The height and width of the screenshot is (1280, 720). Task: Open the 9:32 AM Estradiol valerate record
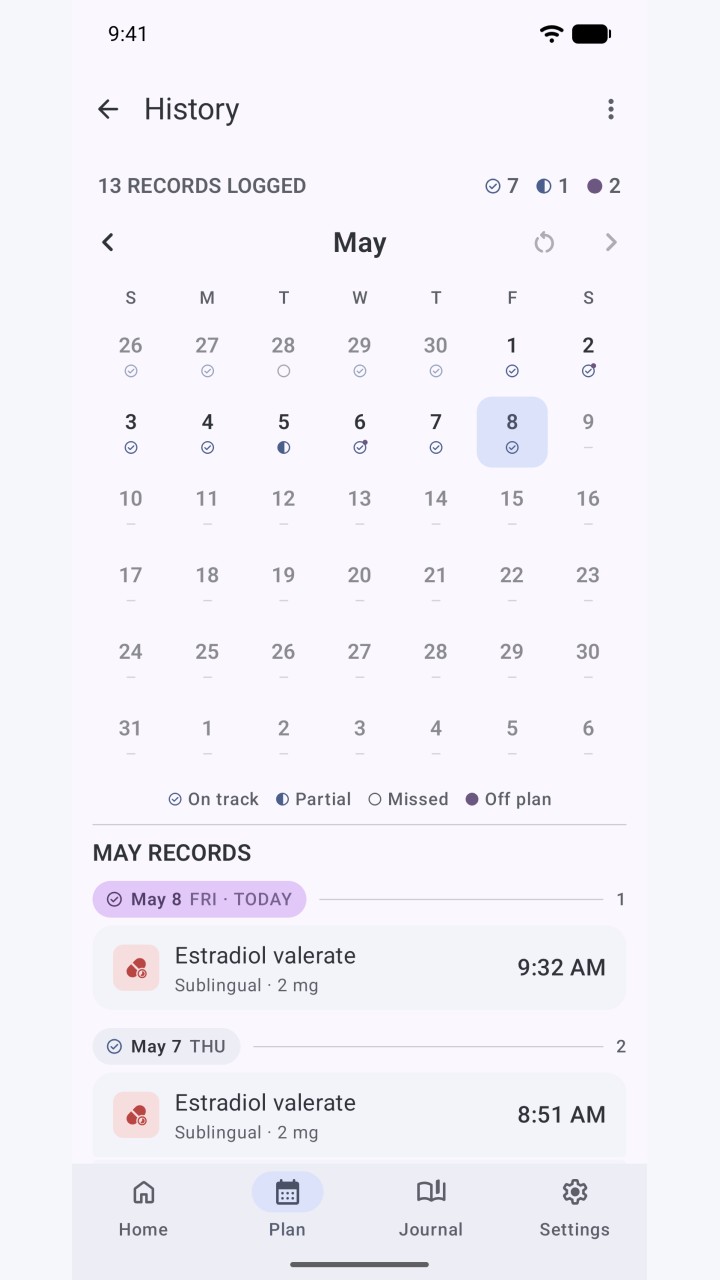(x=359, y=968)
